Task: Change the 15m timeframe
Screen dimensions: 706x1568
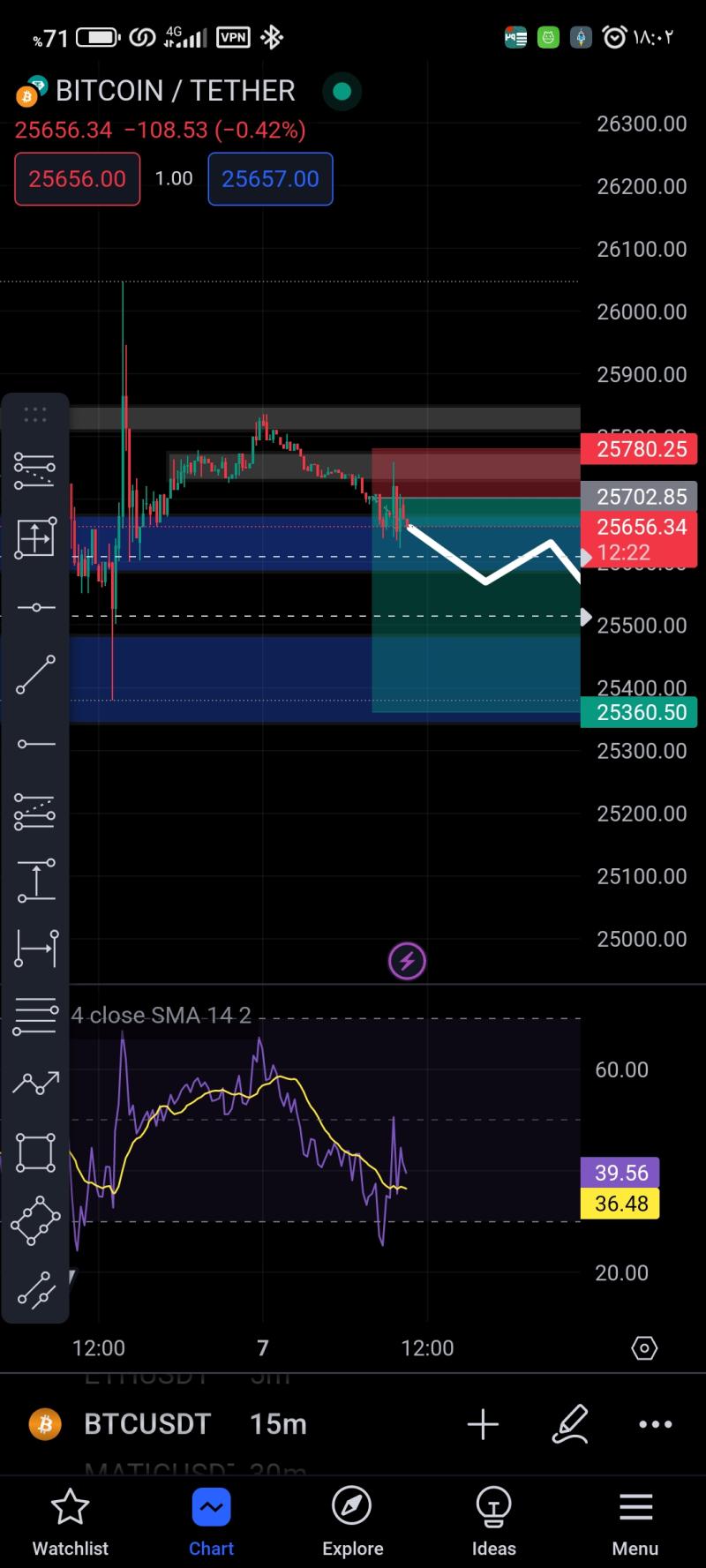Action: point(278,1424)
